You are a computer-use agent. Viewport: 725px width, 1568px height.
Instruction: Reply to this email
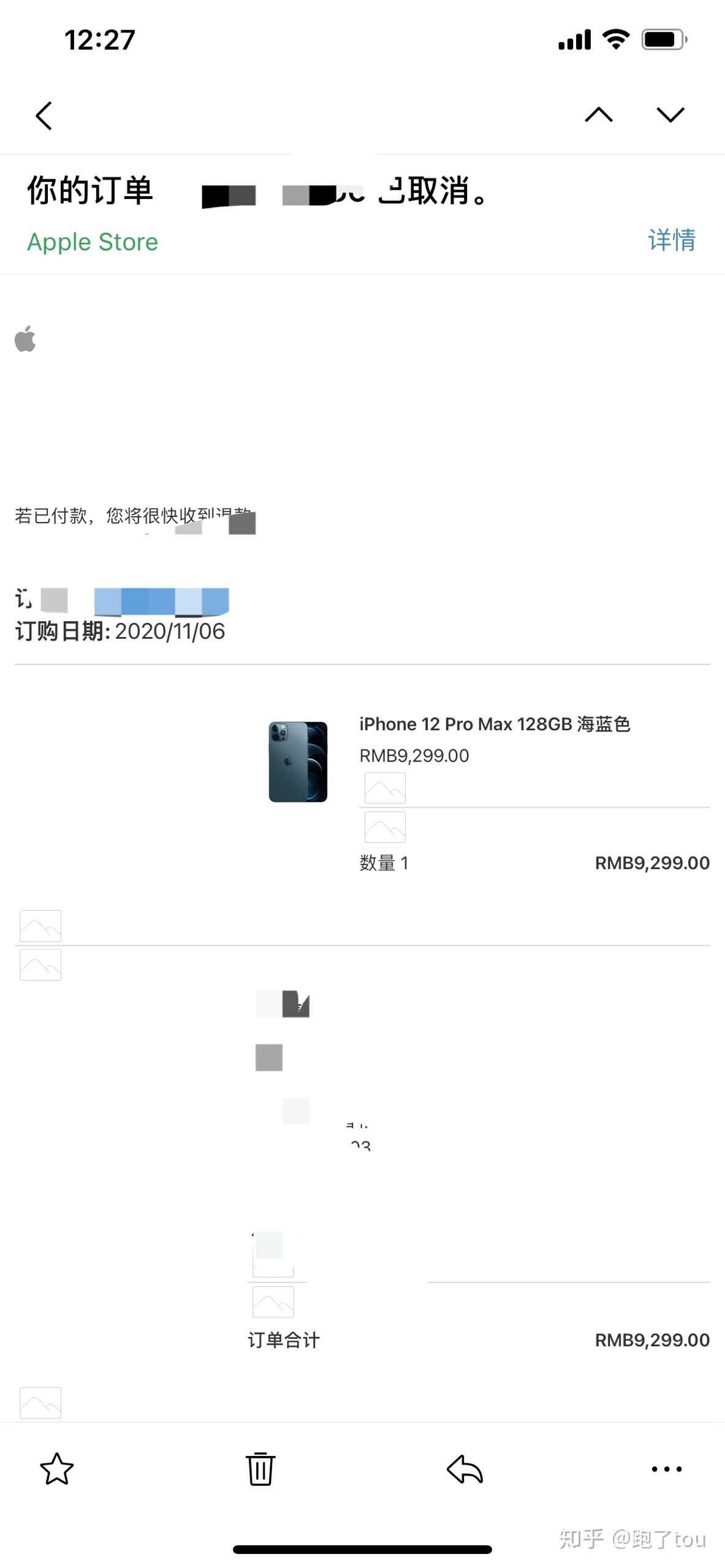(x=465, y=1469)
